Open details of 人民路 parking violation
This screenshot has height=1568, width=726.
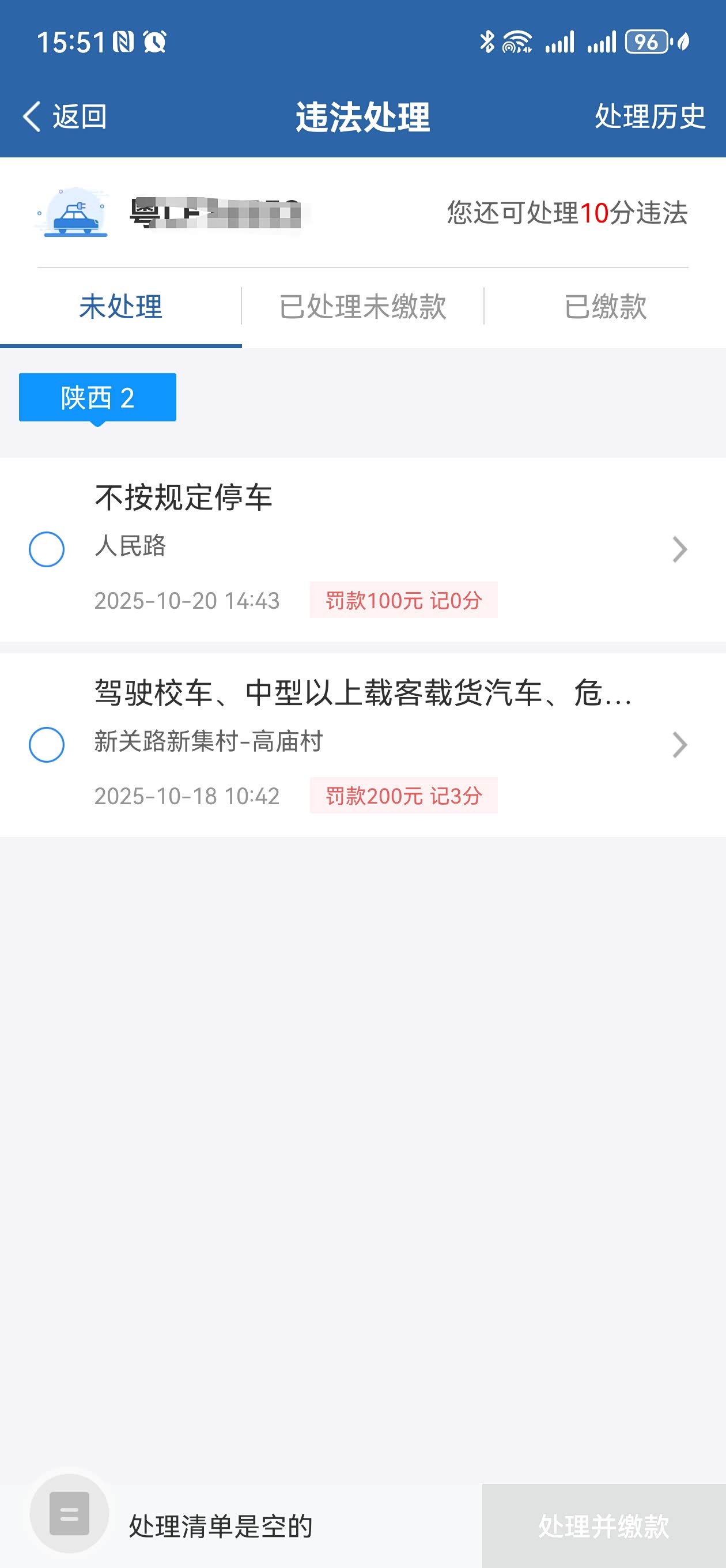679,549
